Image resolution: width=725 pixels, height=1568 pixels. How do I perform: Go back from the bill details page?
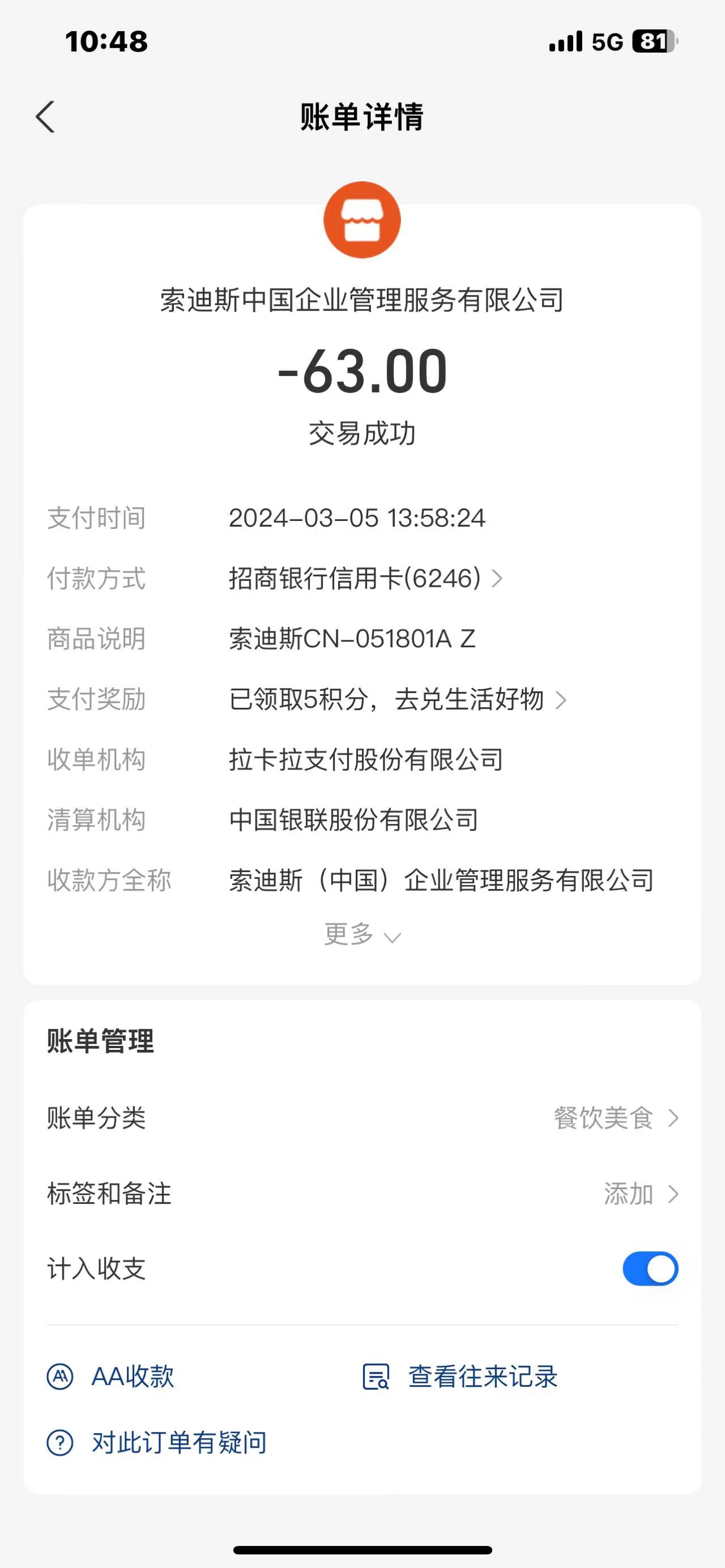click(x=46, y=117)
